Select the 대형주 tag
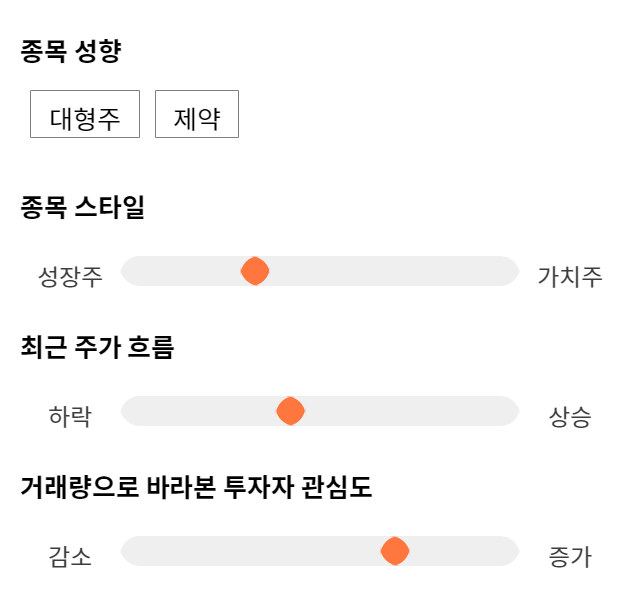 (85, 114)
